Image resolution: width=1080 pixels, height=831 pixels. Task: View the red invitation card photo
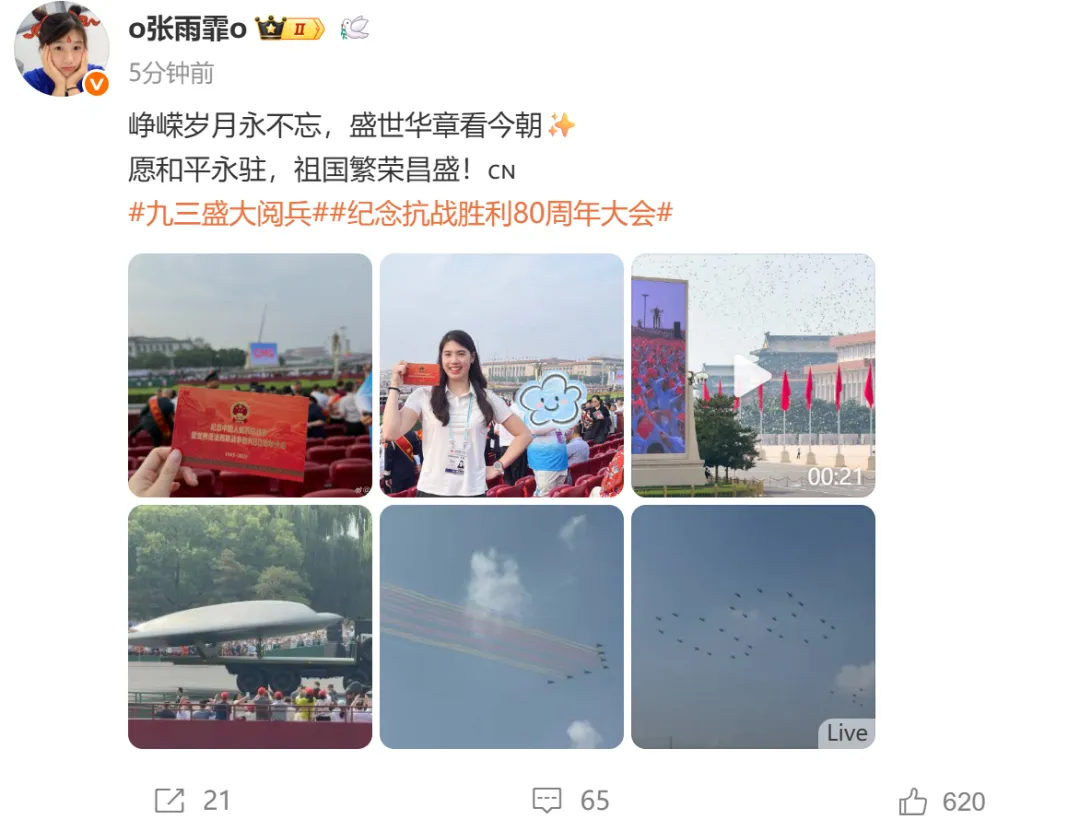pos(250,375)
